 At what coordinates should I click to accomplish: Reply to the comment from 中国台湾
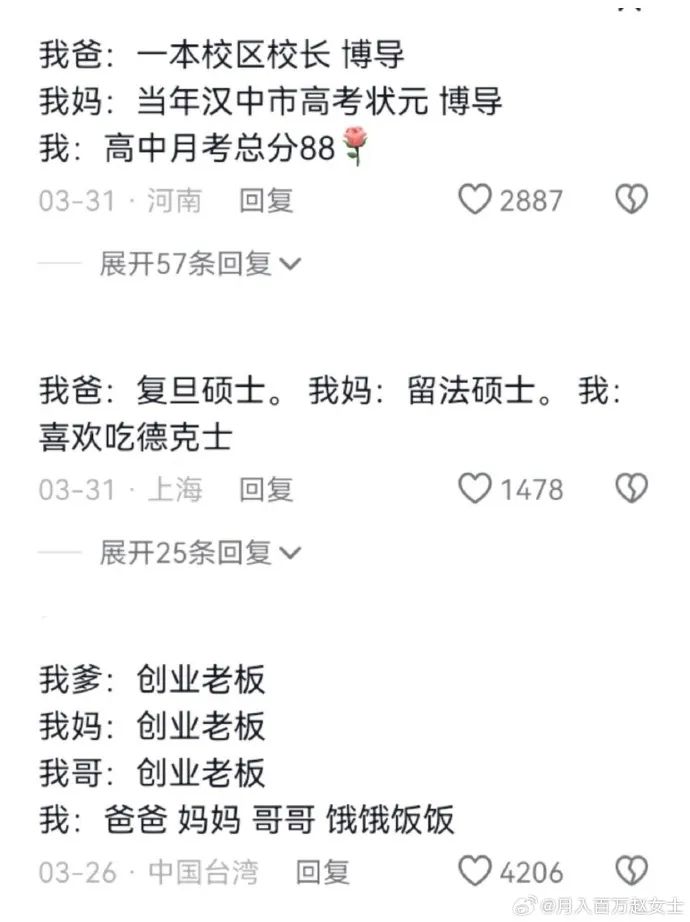click(x=323, y=871)
